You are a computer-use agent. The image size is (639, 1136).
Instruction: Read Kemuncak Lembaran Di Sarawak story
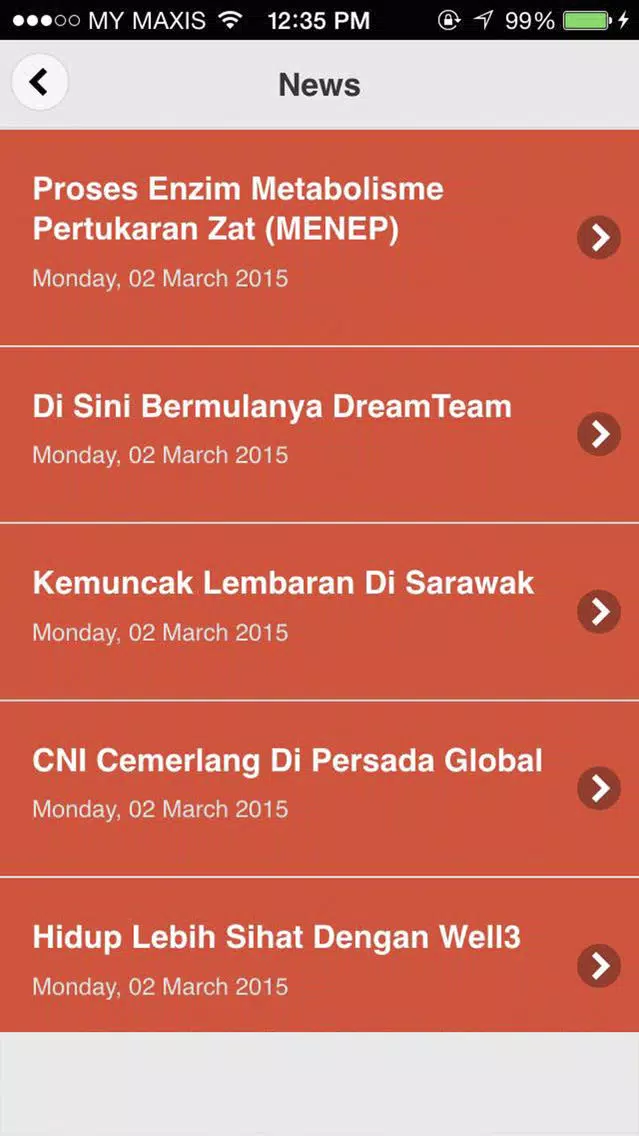(320, 611)
